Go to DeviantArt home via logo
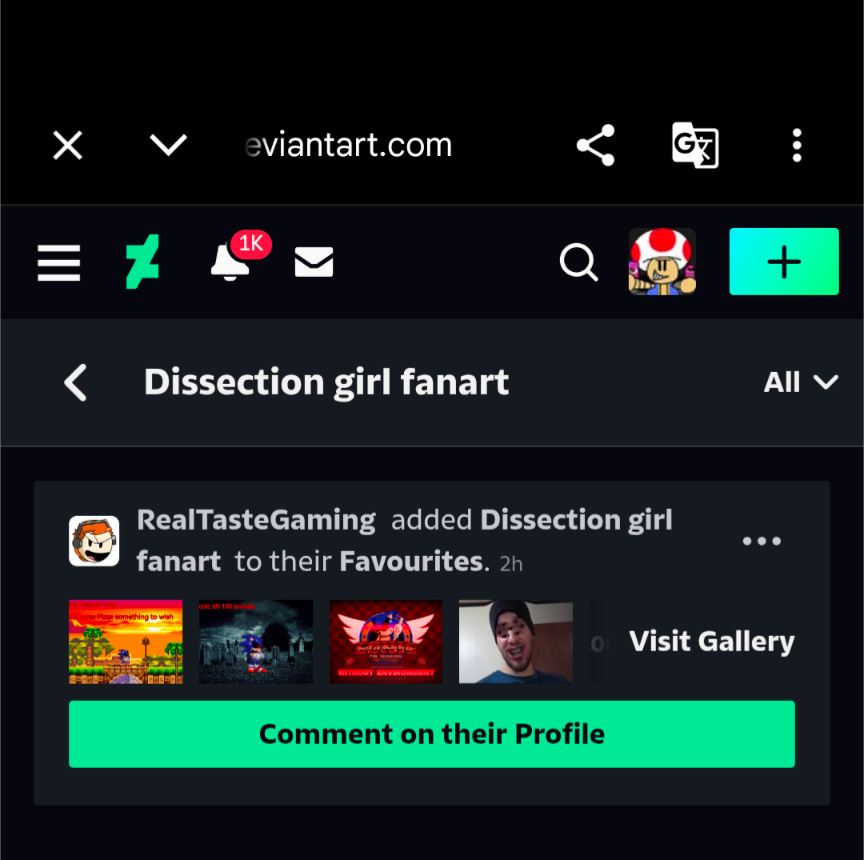Viewport: 864px width, 860px height. 142,263
